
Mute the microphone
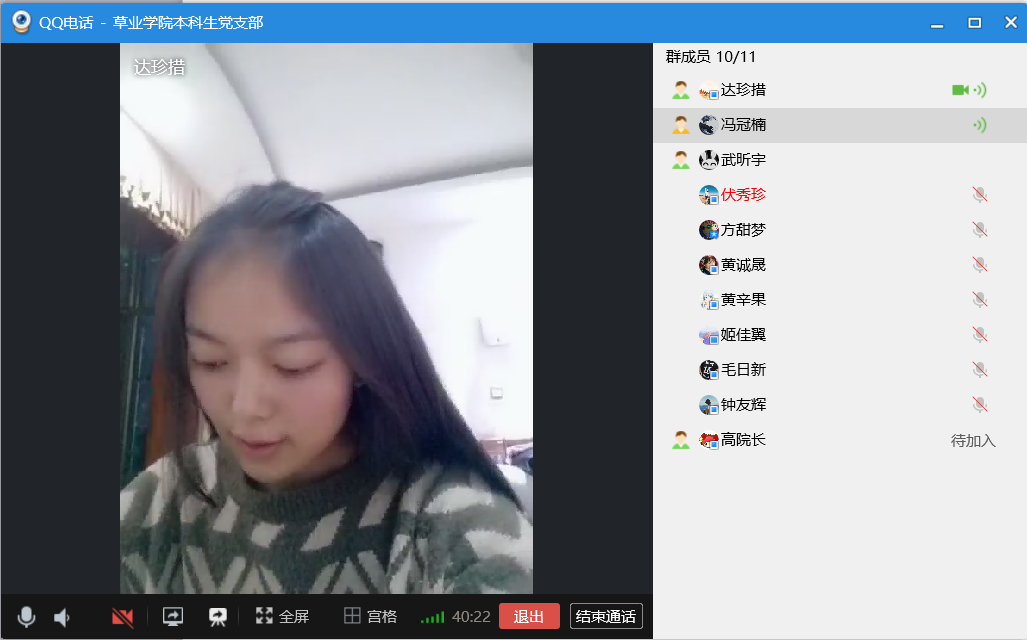pyautogui.click(x=27, y=617)
